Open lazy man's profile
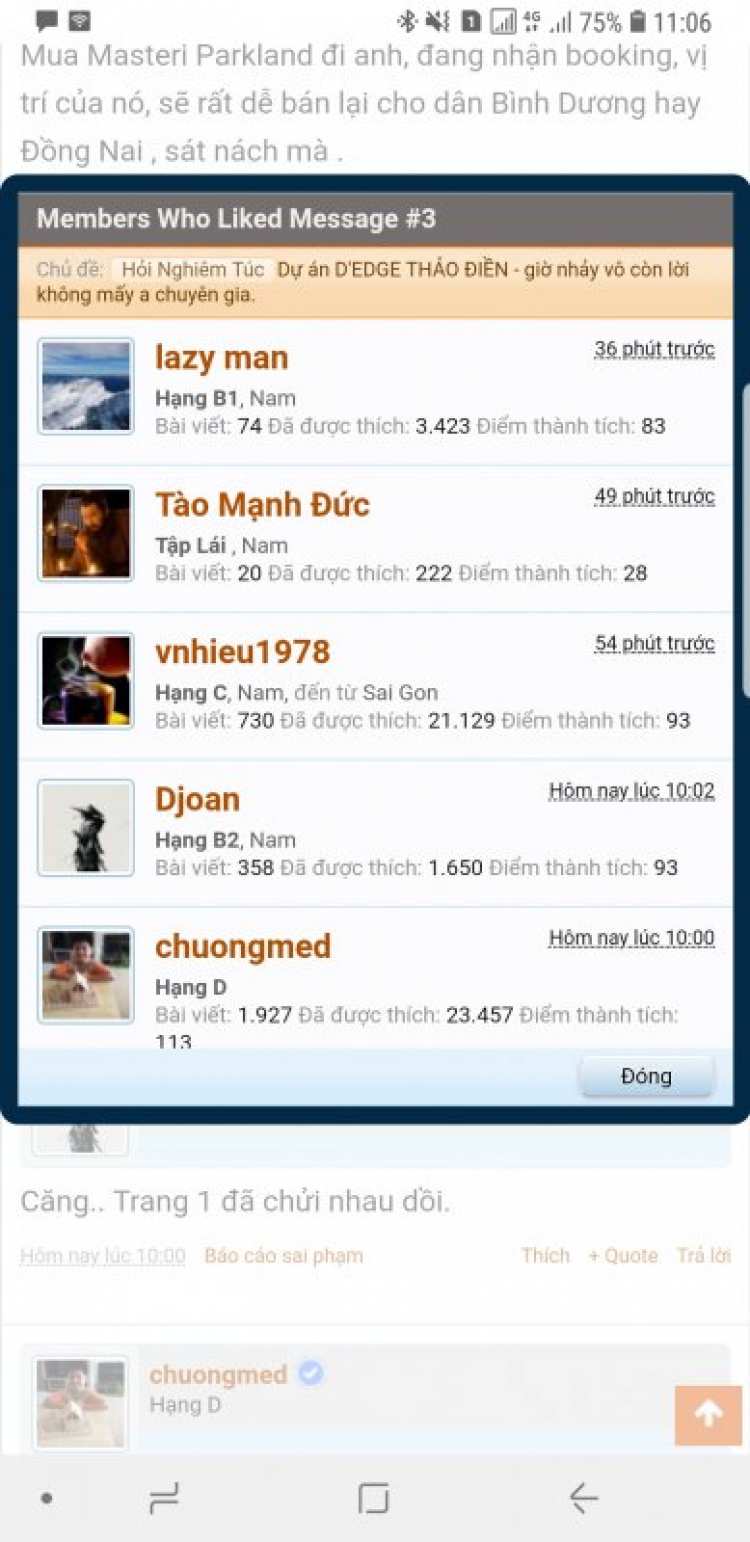This screenshot has height=1542, width=750. tap(221, 358)
